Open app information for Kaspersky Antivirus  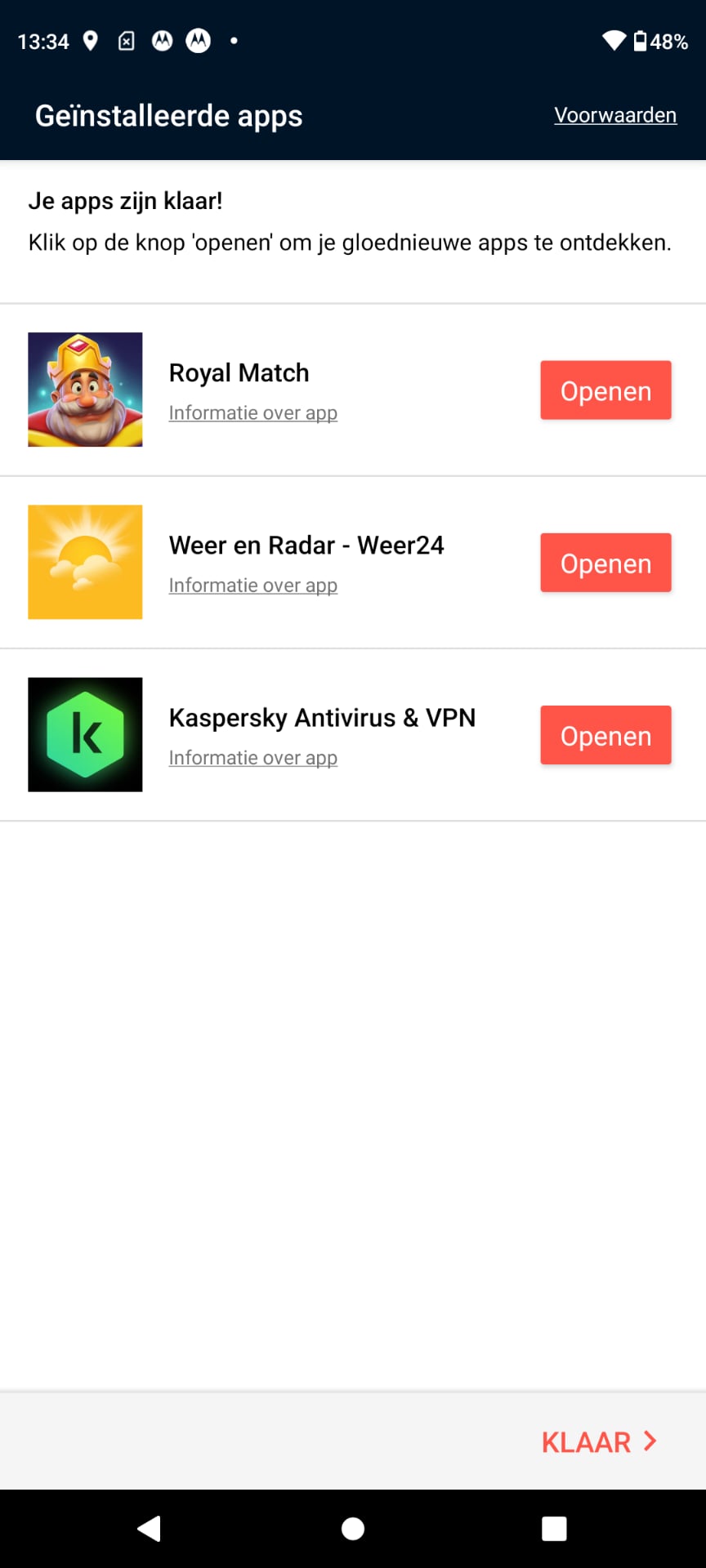pyautogui.click(x=252, y=758)
